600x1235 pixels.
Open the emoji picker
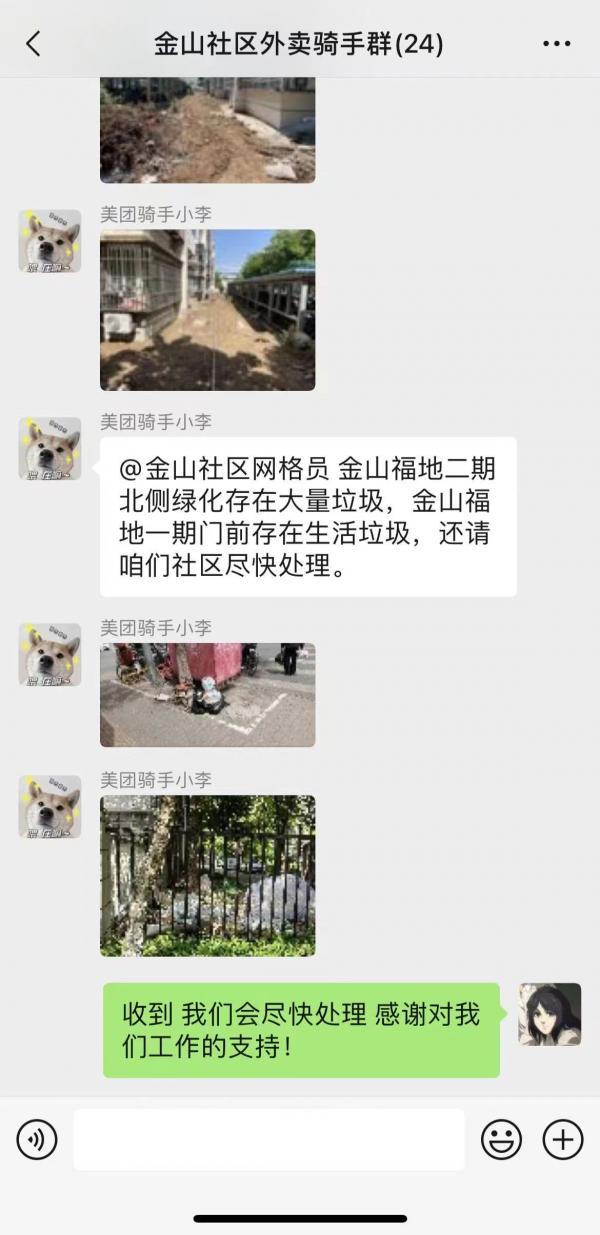pos(501,1139)
